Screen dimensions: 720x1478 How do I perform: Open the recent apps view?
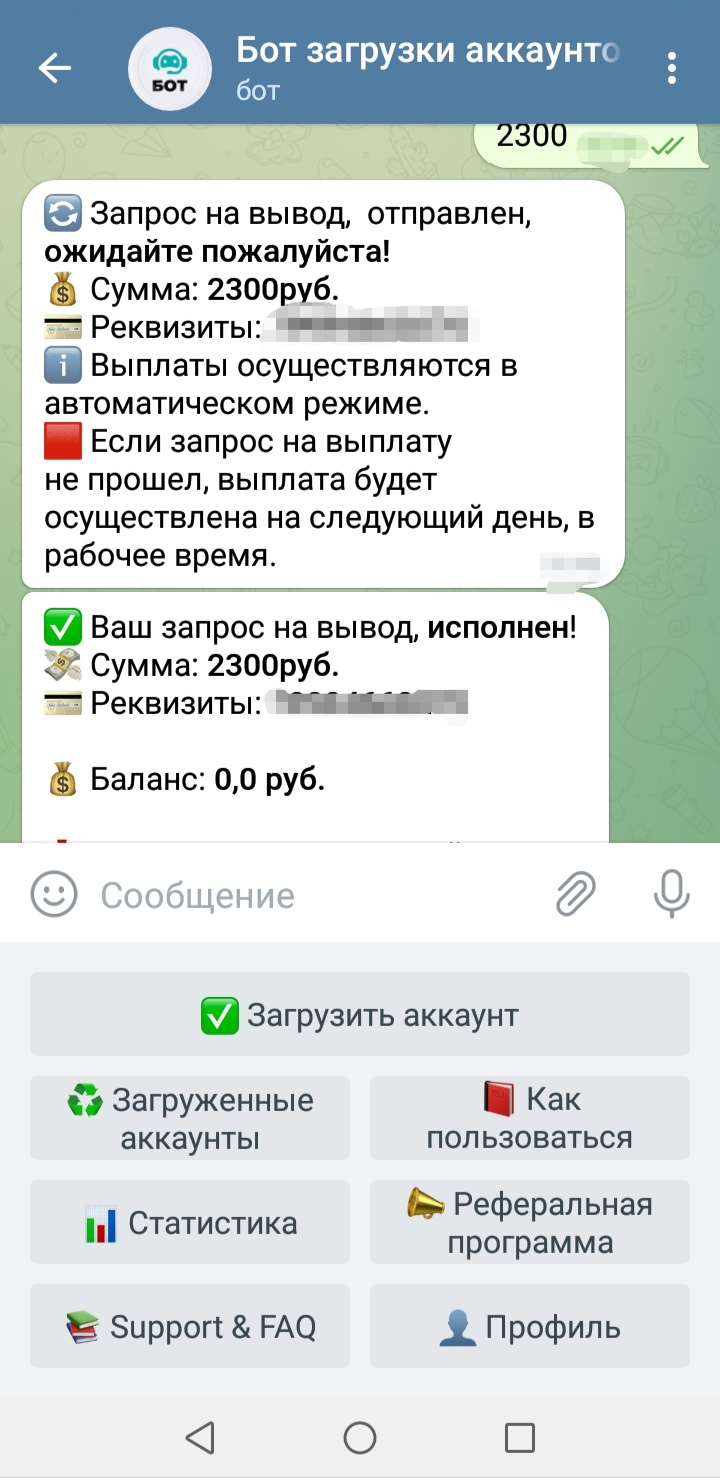coord(520,1438)
